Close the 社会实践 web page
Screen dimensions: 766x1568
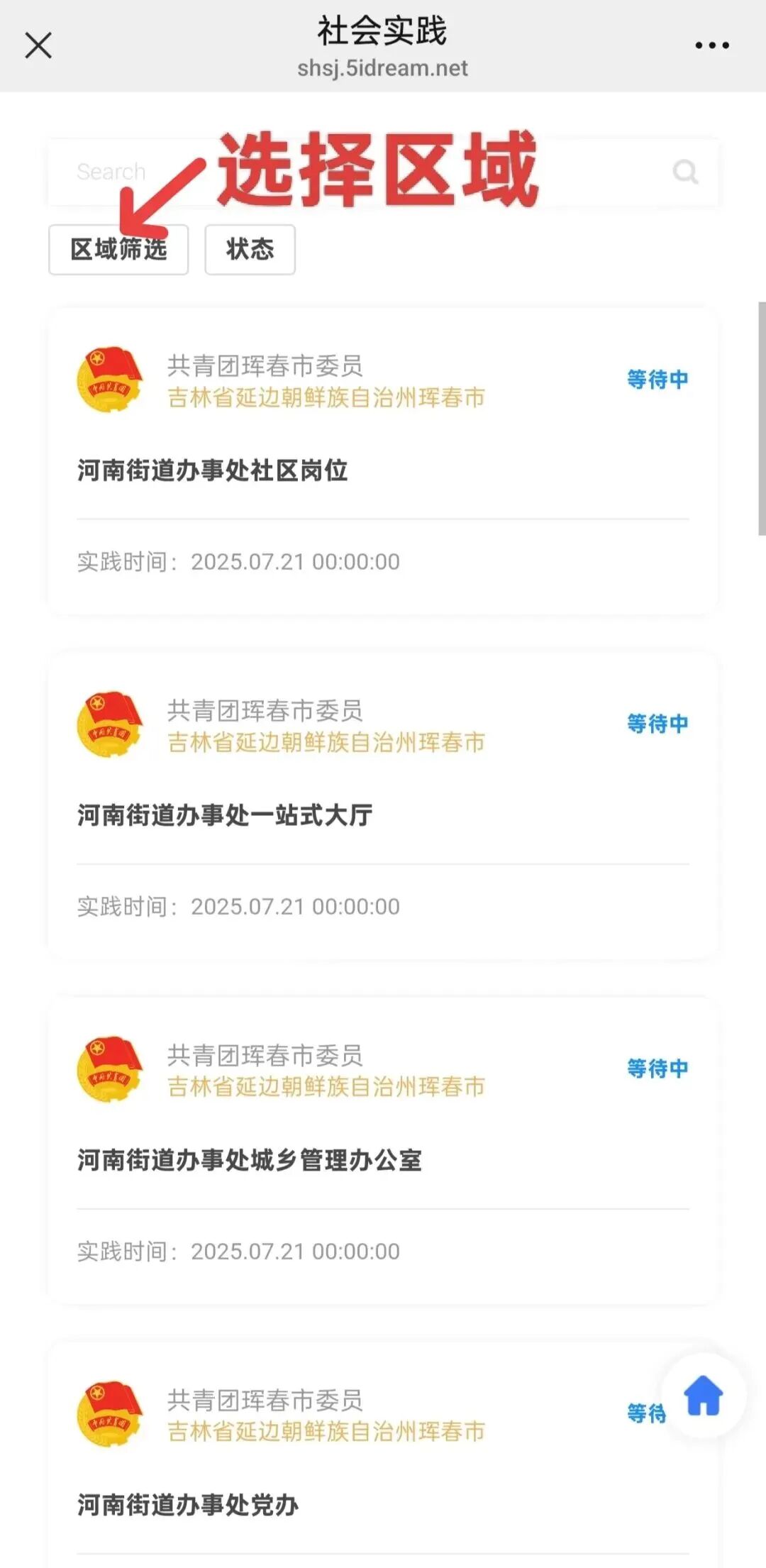[38, 45]
